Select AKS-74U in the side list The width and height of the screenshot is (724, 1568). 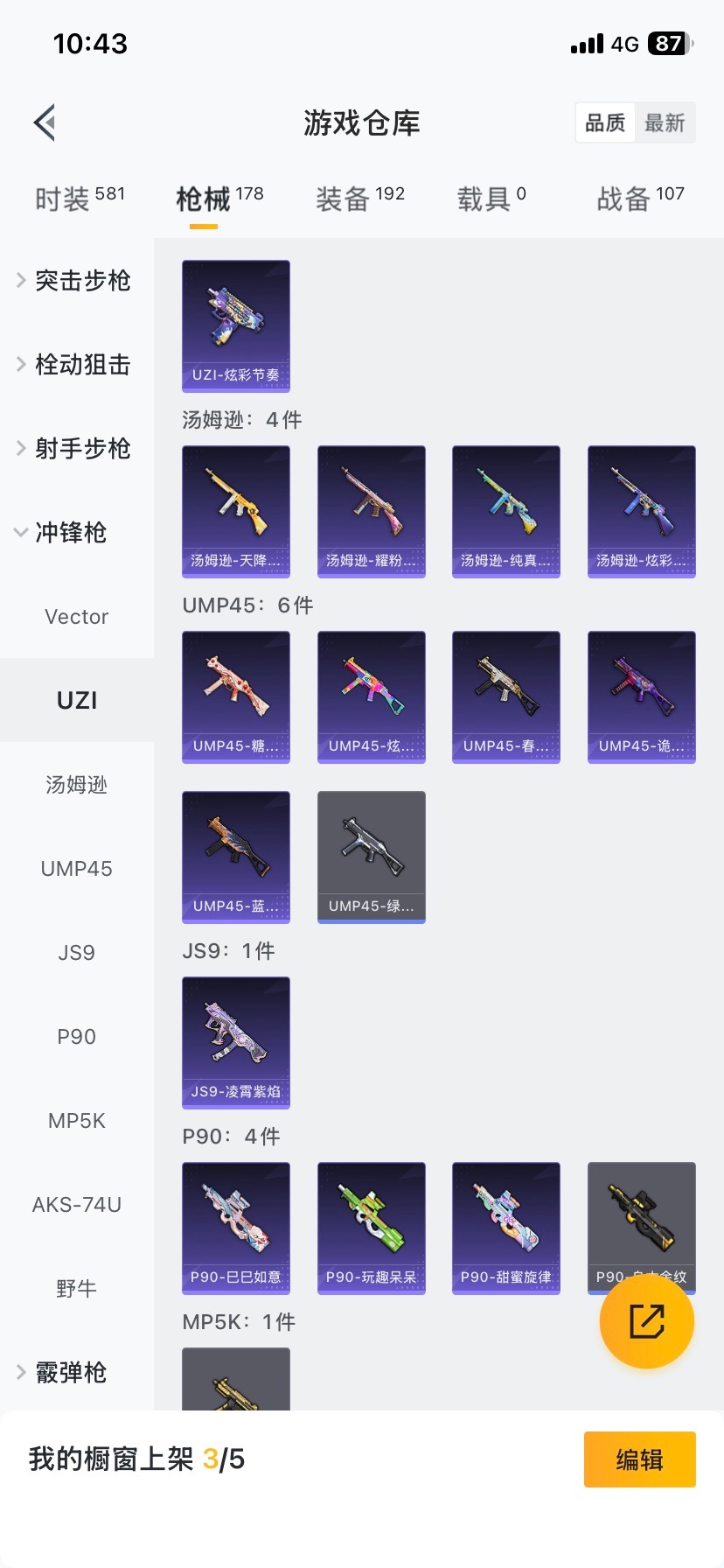point(77,1205)
